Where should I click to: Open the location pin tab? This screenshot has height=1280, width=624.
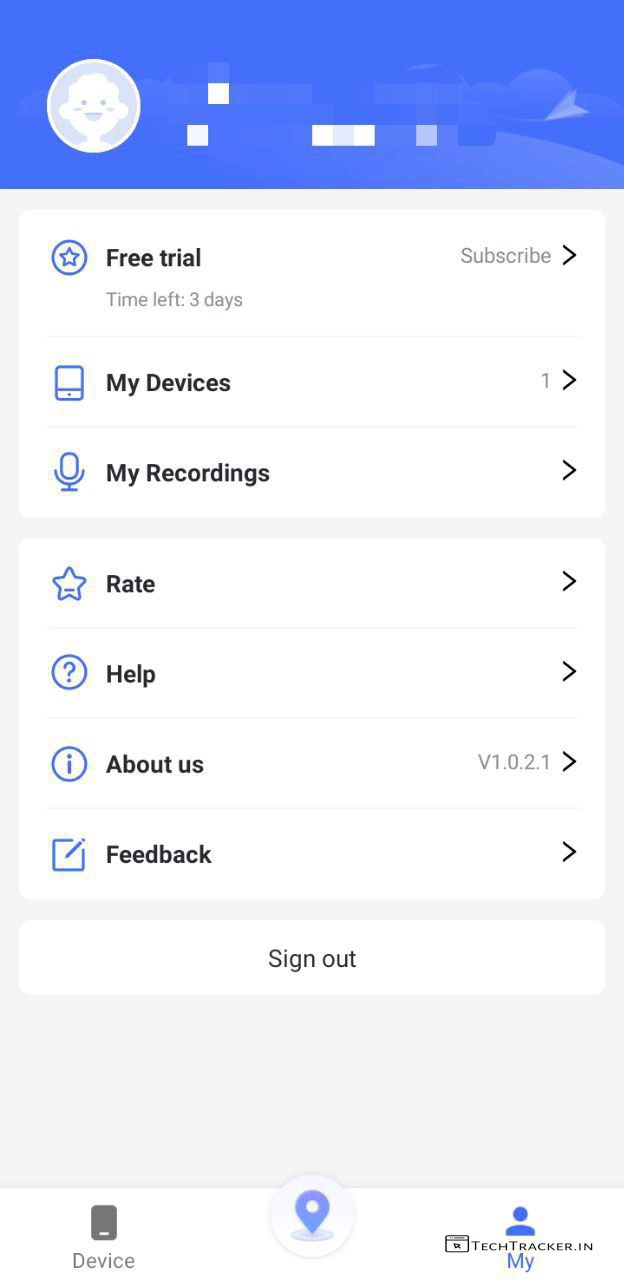point(312,1215)
